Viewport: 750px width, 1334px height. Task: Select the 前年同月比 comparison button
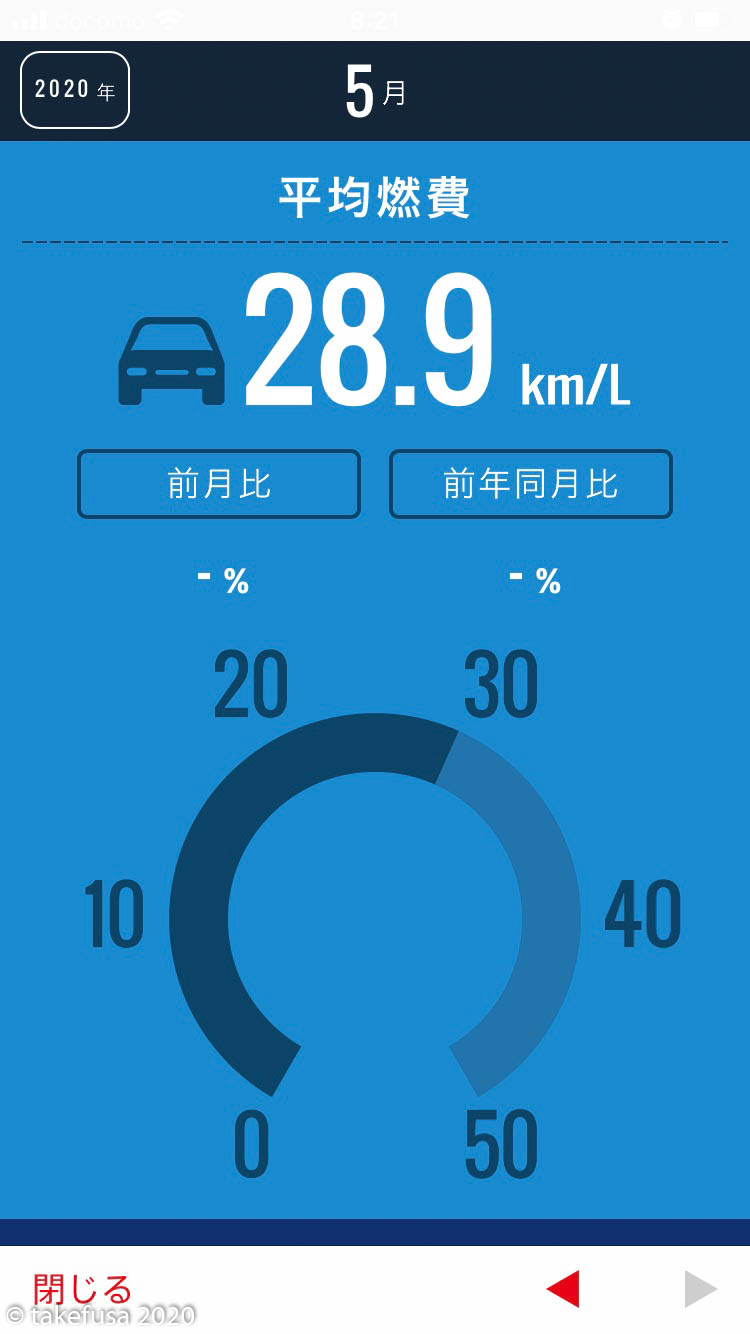point(531,484)
